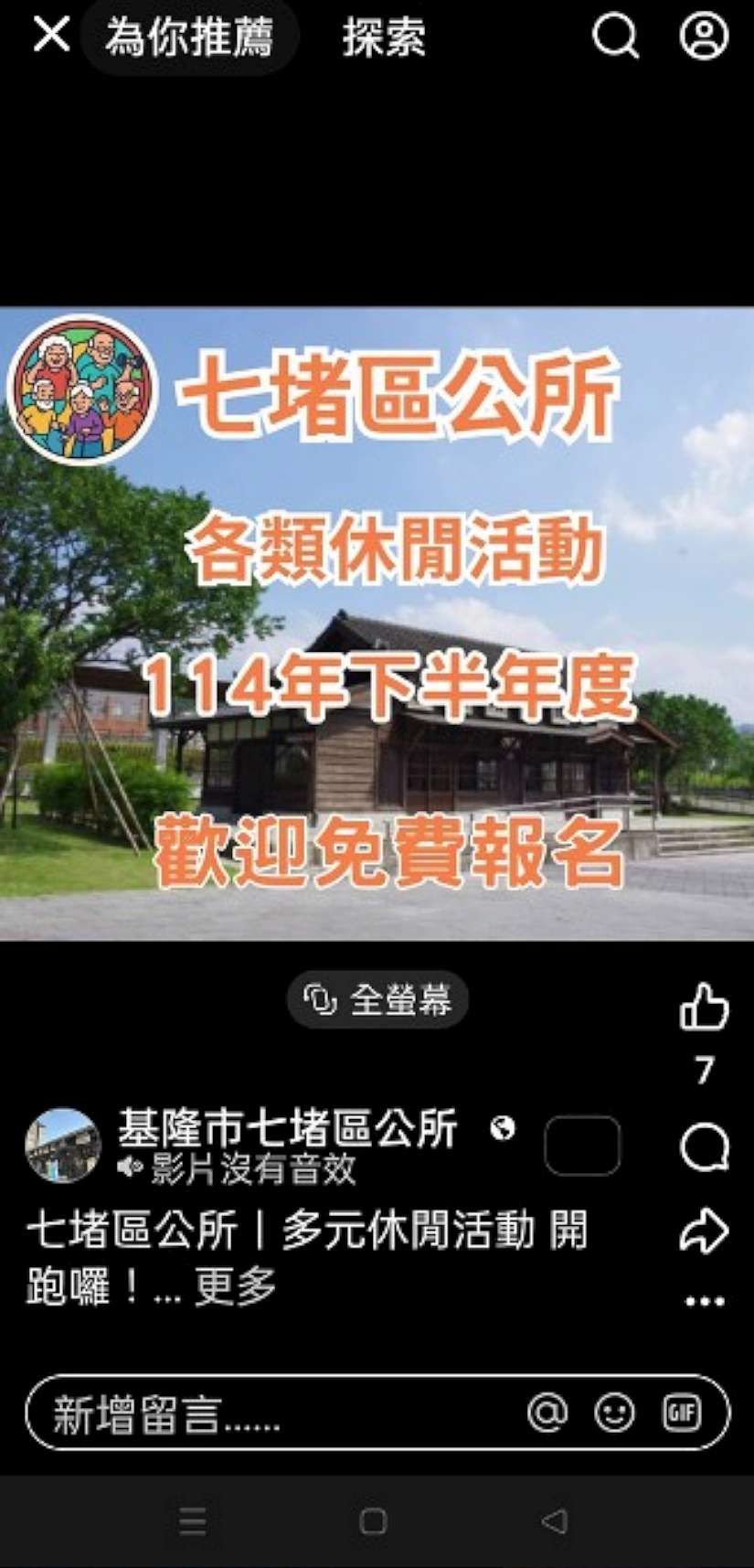
Task: Open the 基隆市七堵區公所 page profile
Action: point(287,1128)
